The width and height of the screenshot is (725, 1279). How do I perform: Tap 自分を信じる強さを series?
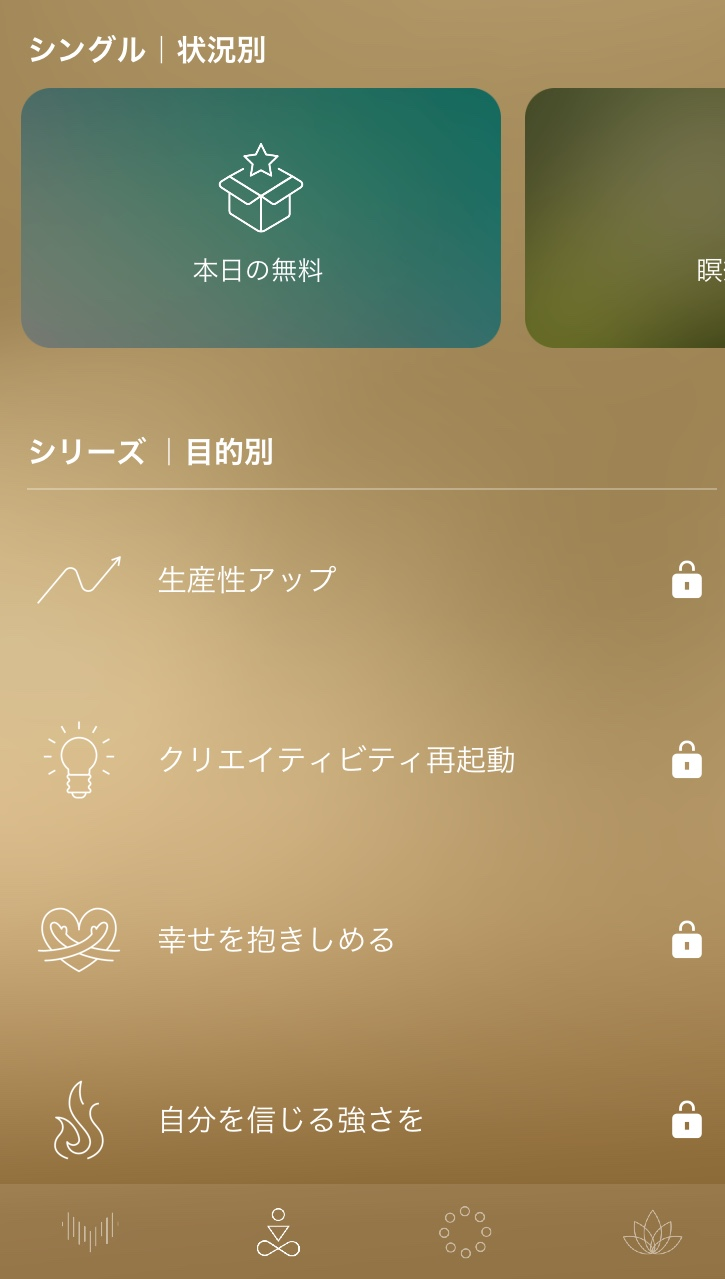[370, 1120]
